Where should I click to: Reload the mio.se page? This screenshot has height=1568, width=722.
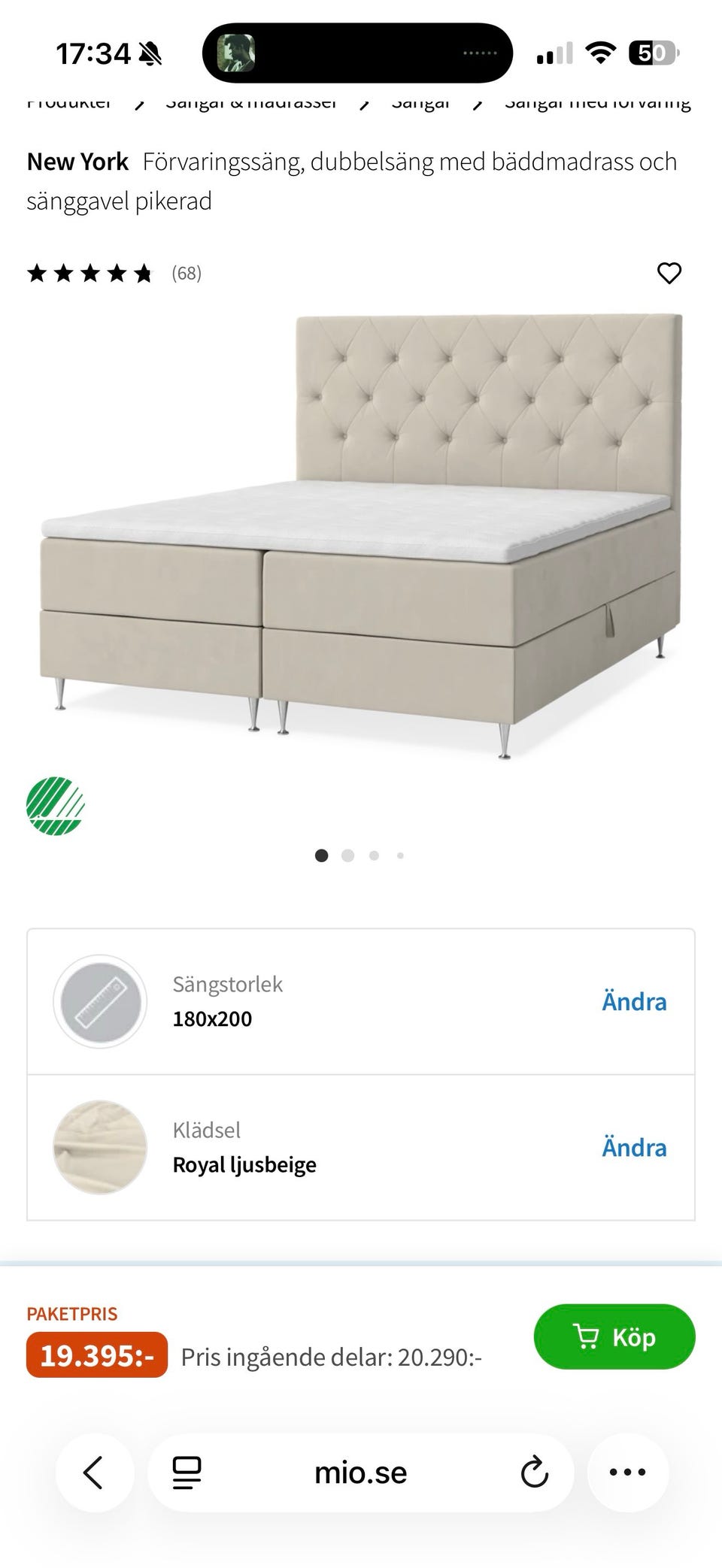coord(534,1473)
